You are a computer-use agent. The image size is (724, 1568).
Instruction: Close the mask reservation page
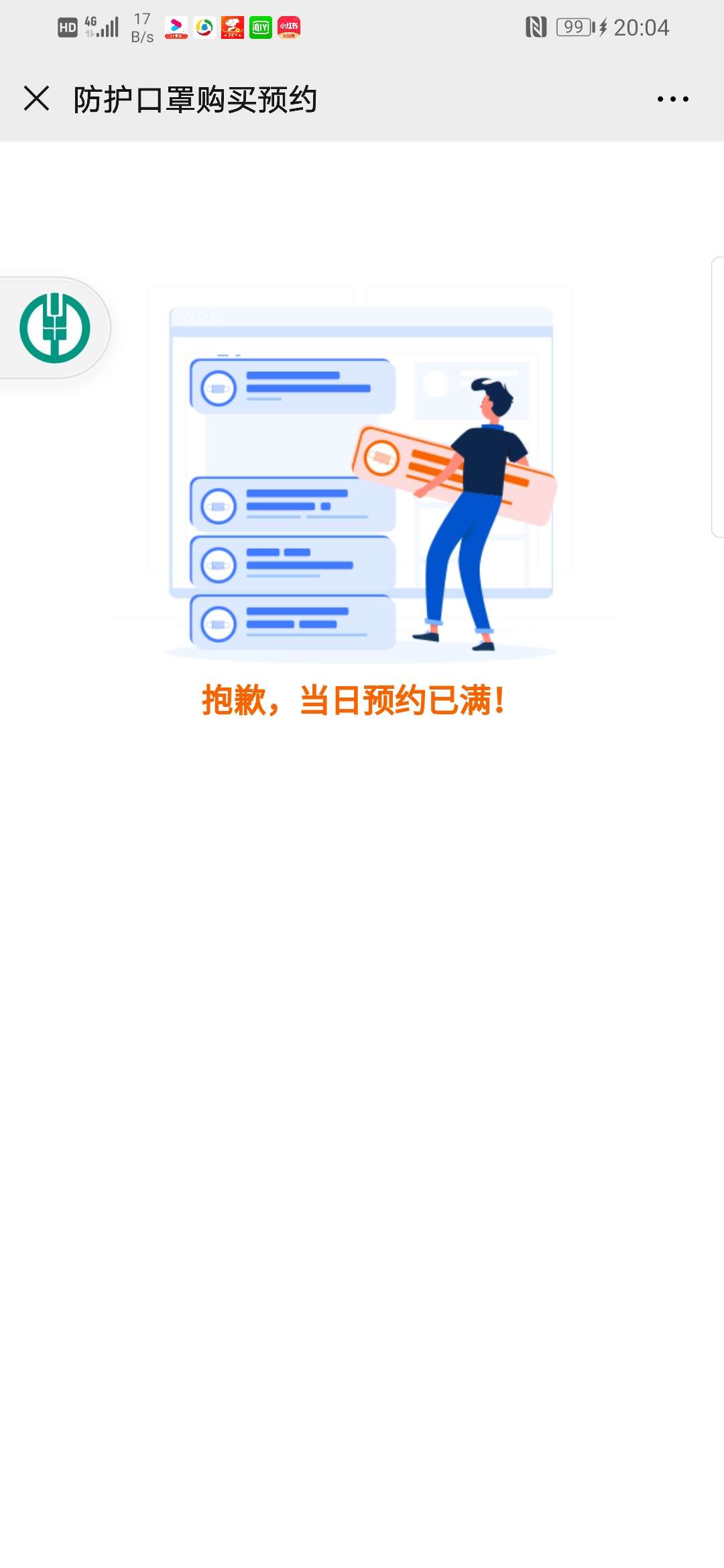click(36, 99)
